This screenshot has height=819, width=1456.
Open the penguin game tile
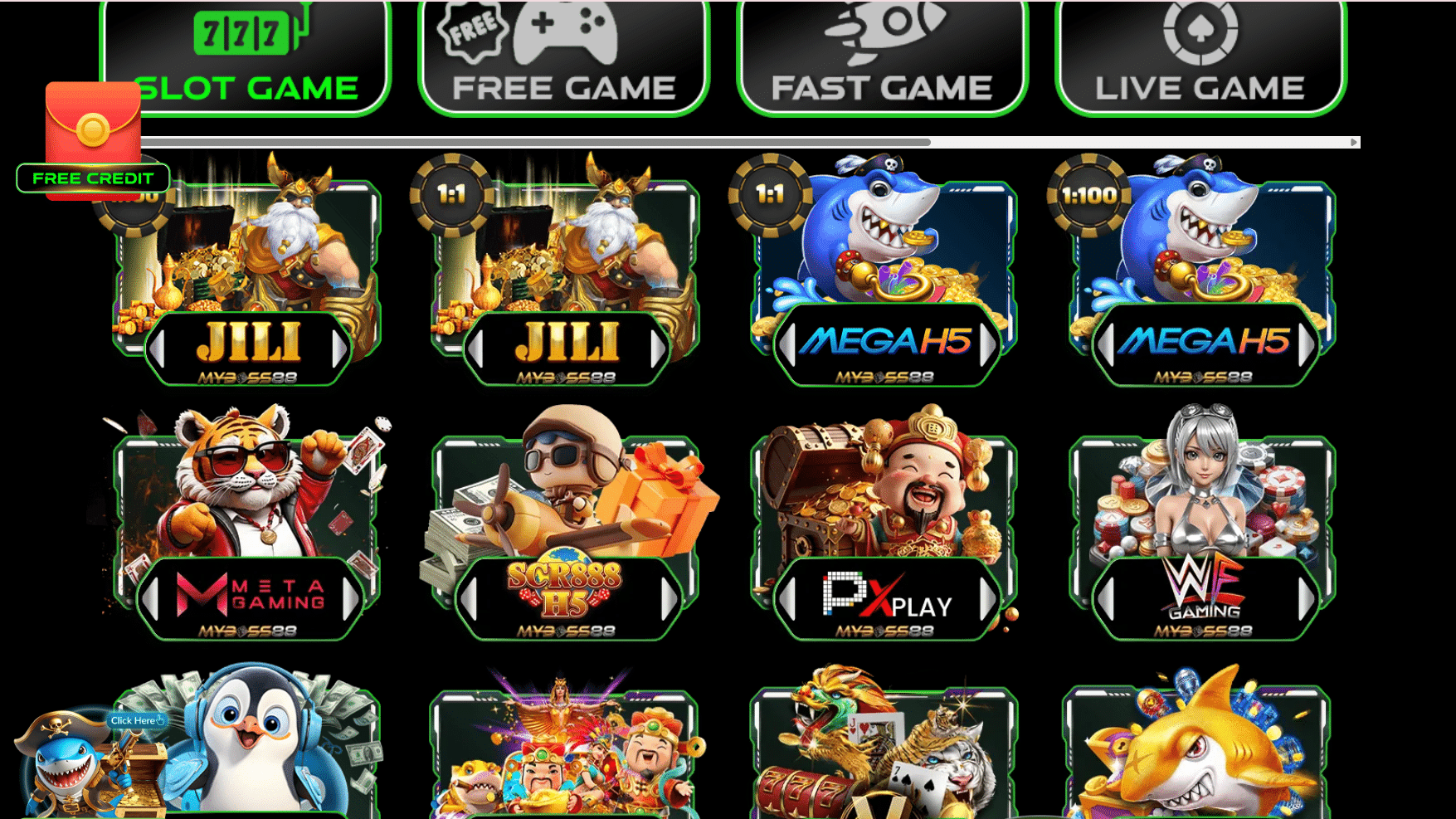pyautogui.click(x=265, y=747)
